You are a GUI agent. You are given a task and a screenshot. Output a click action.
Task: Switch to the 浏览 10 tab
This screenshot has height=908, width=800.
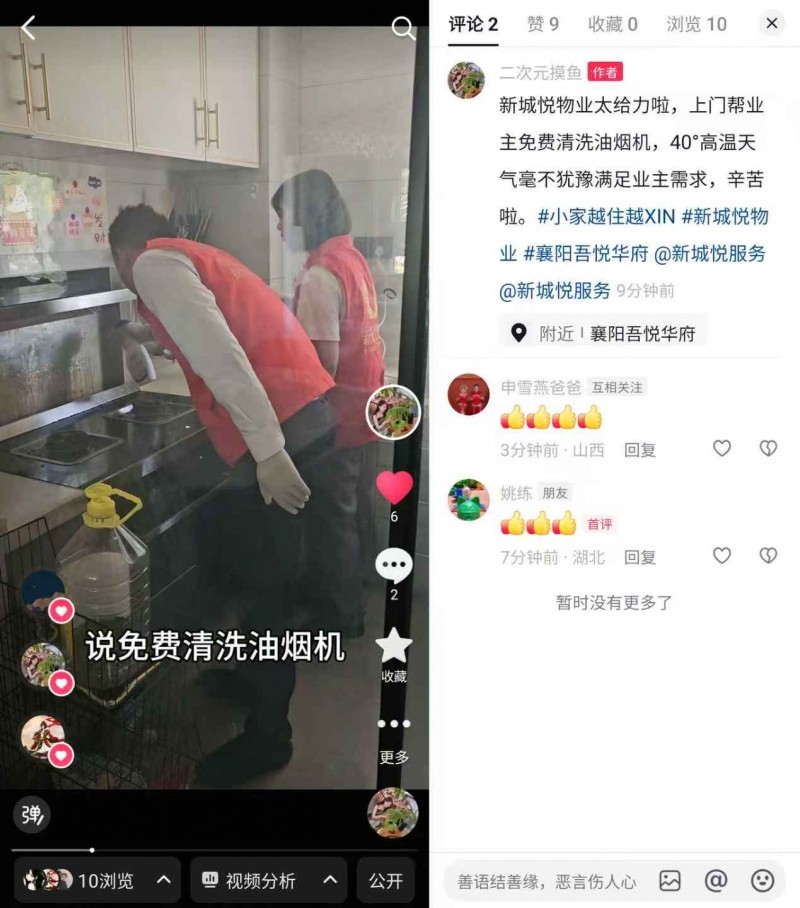tap(696, 24)
